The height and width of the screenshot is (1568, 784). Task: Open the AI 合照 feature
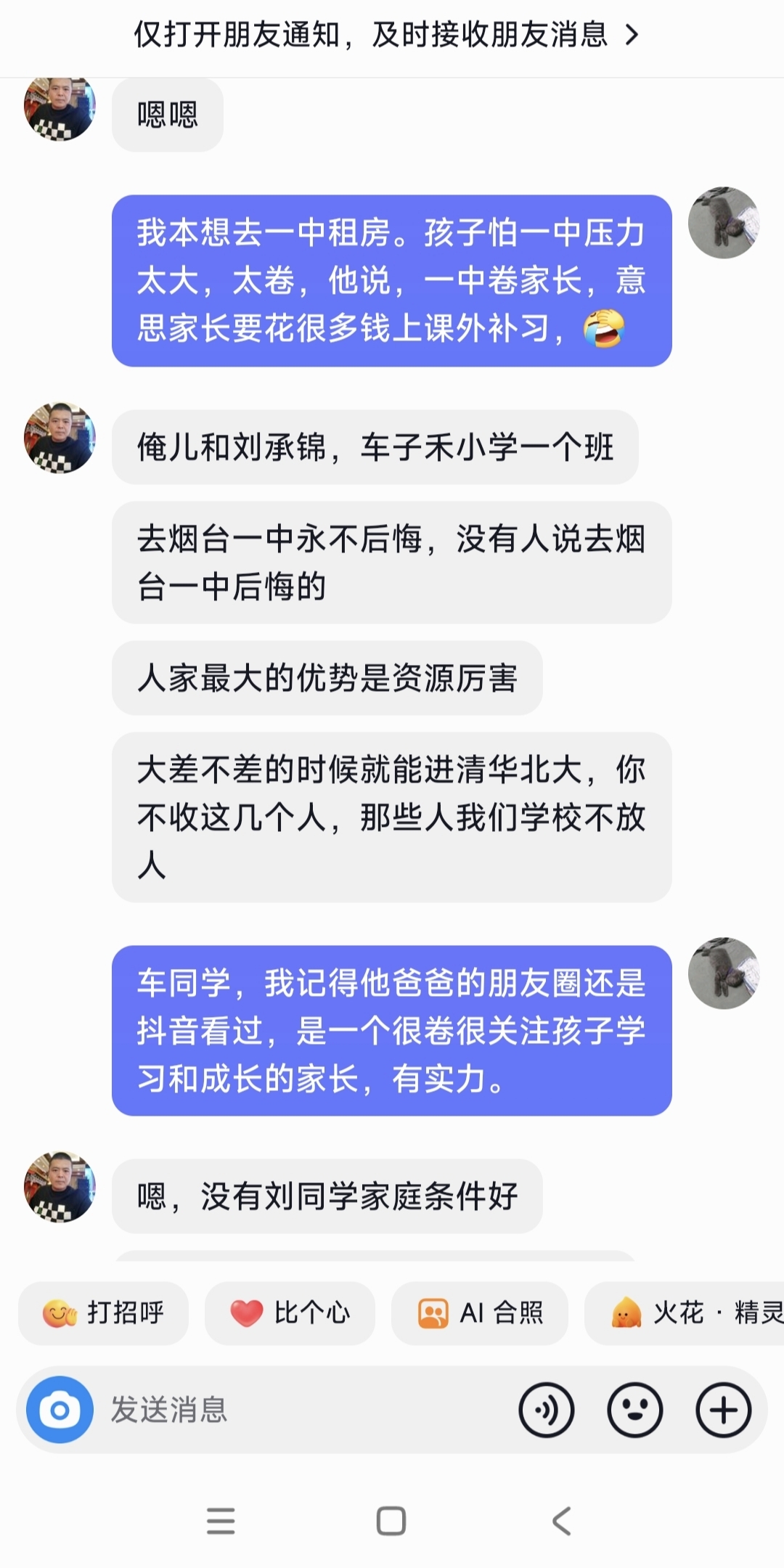coord(480,1312)
